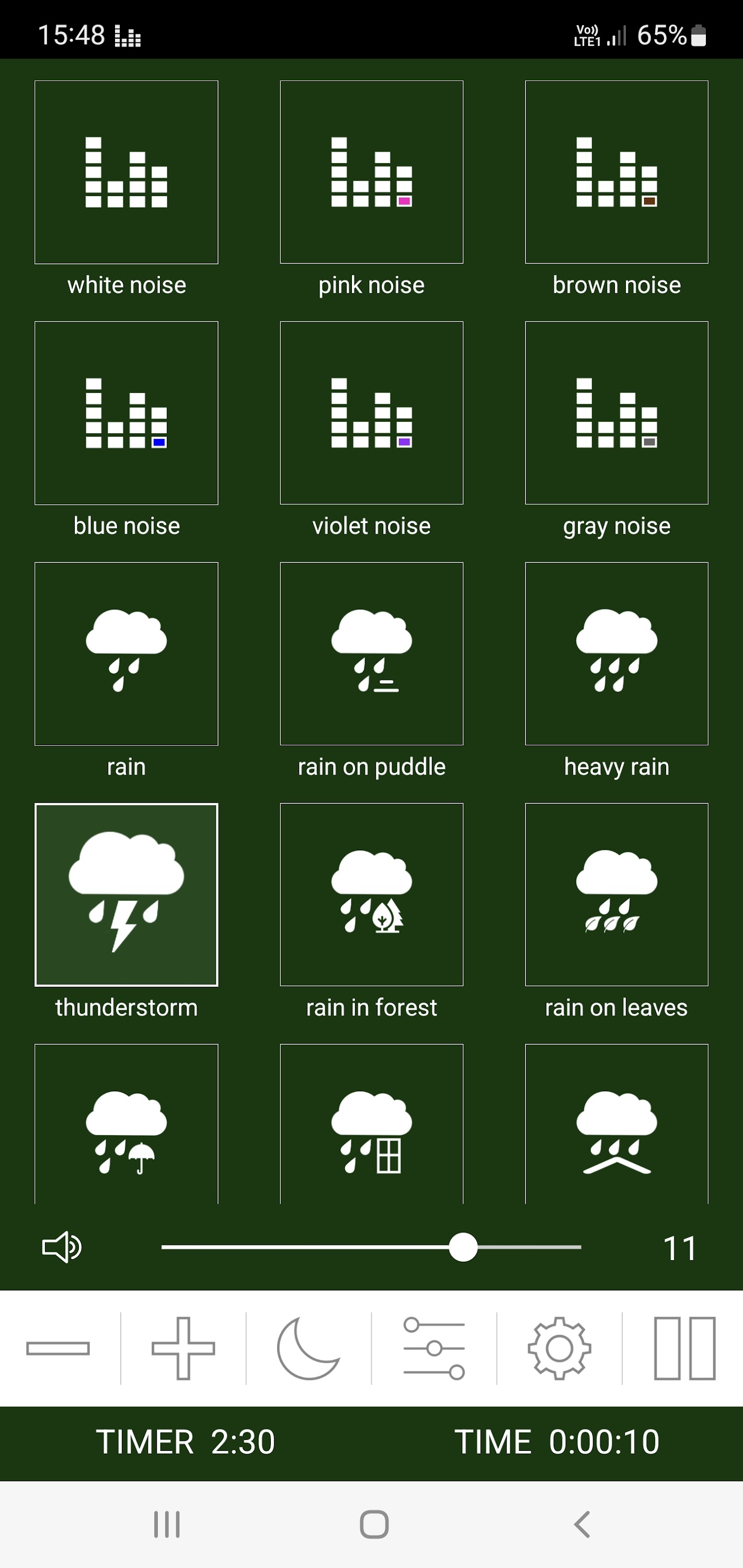The height and width of the screenshot is (1568, 743).
Task: Tap the volume slider track
Action: pyautogui.click(x=371, y=1247)
